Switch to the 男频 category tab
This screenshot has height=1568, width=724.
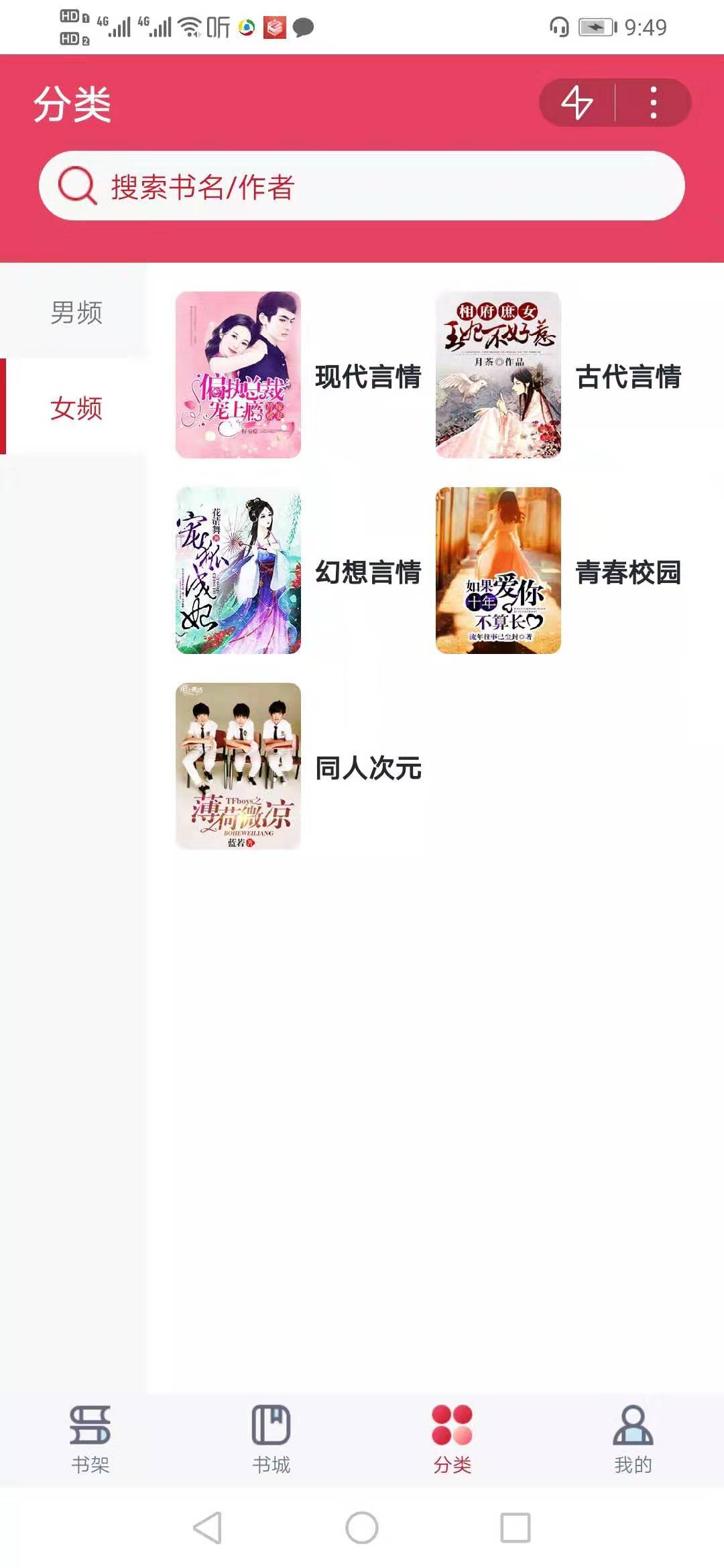pyautogui.click(x=76, y=312)
